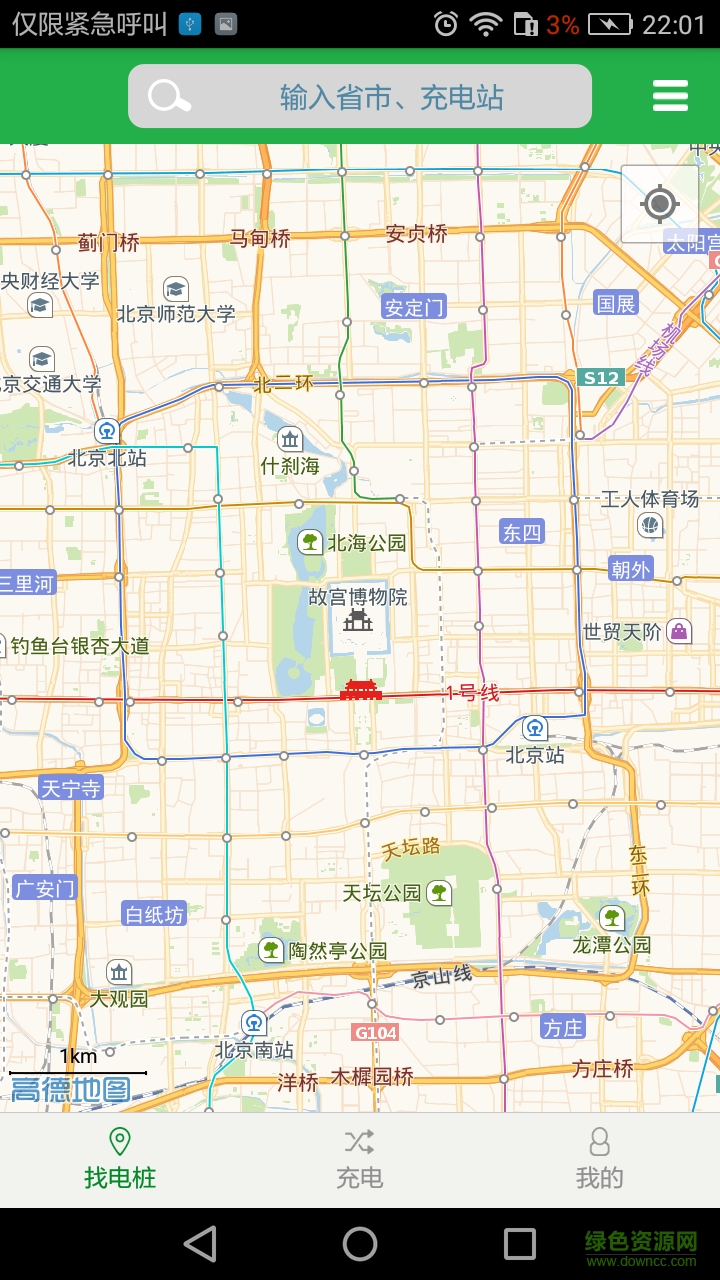Screen dimensions: 720x1280
Task: Tap the person icon above 我的
Action: [598, 1141]
